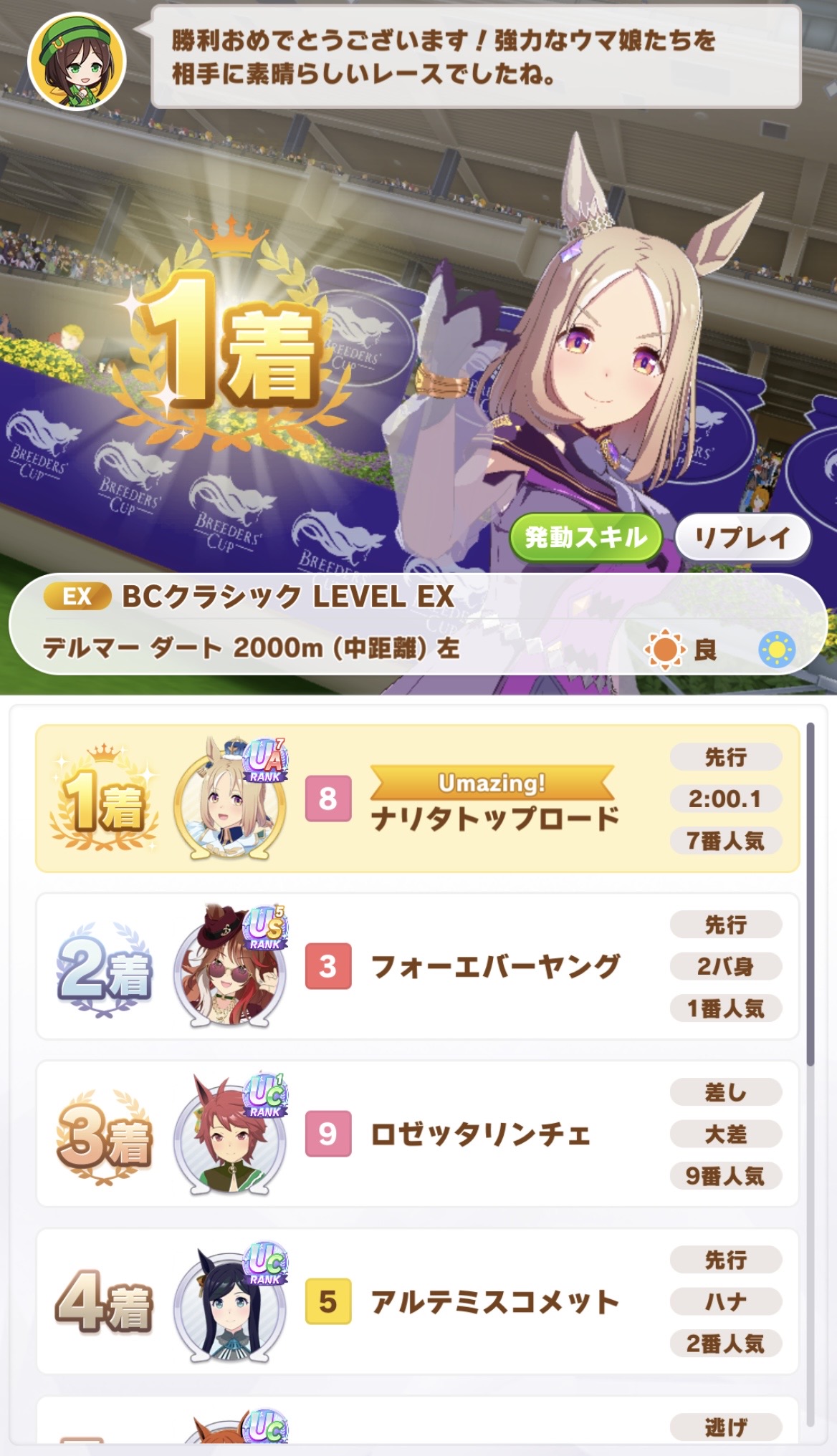This screenshot has width=837, height=1456.
Task: Open the 発動スキル activated skills list
Action: pos(585,537)
